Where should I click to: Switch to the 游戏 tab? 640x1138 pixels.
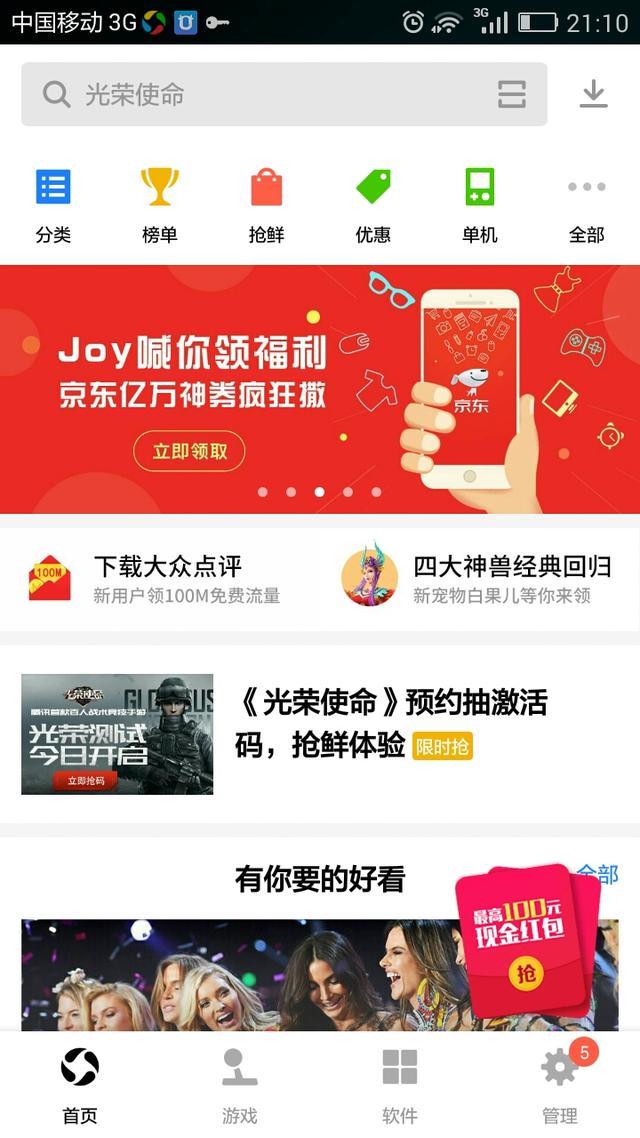[240, 1085]
